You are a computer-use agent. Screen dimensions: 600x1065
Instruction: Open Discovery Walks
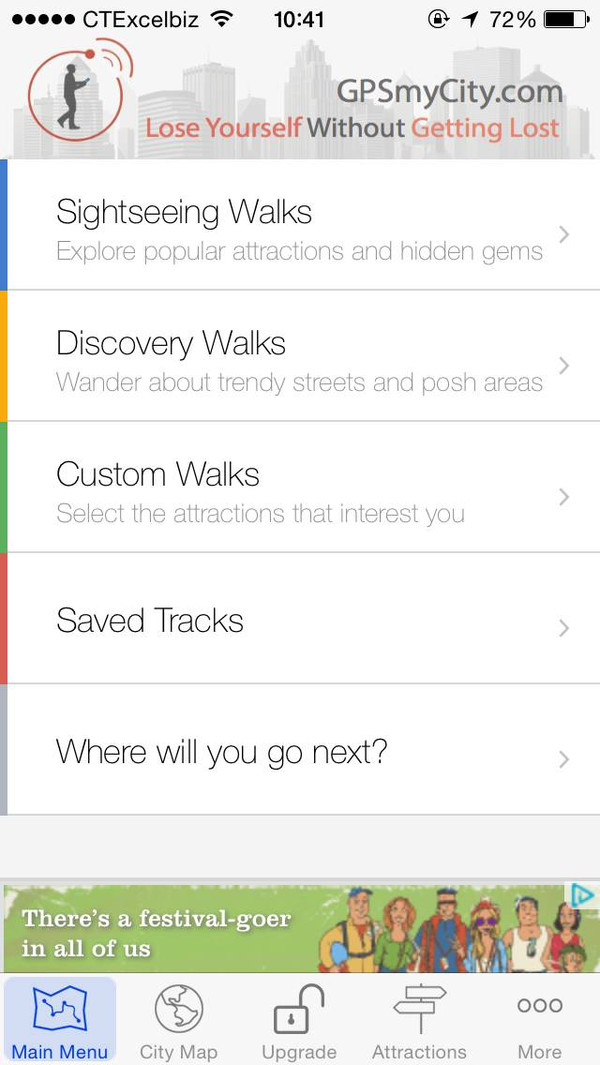point(300,356)
